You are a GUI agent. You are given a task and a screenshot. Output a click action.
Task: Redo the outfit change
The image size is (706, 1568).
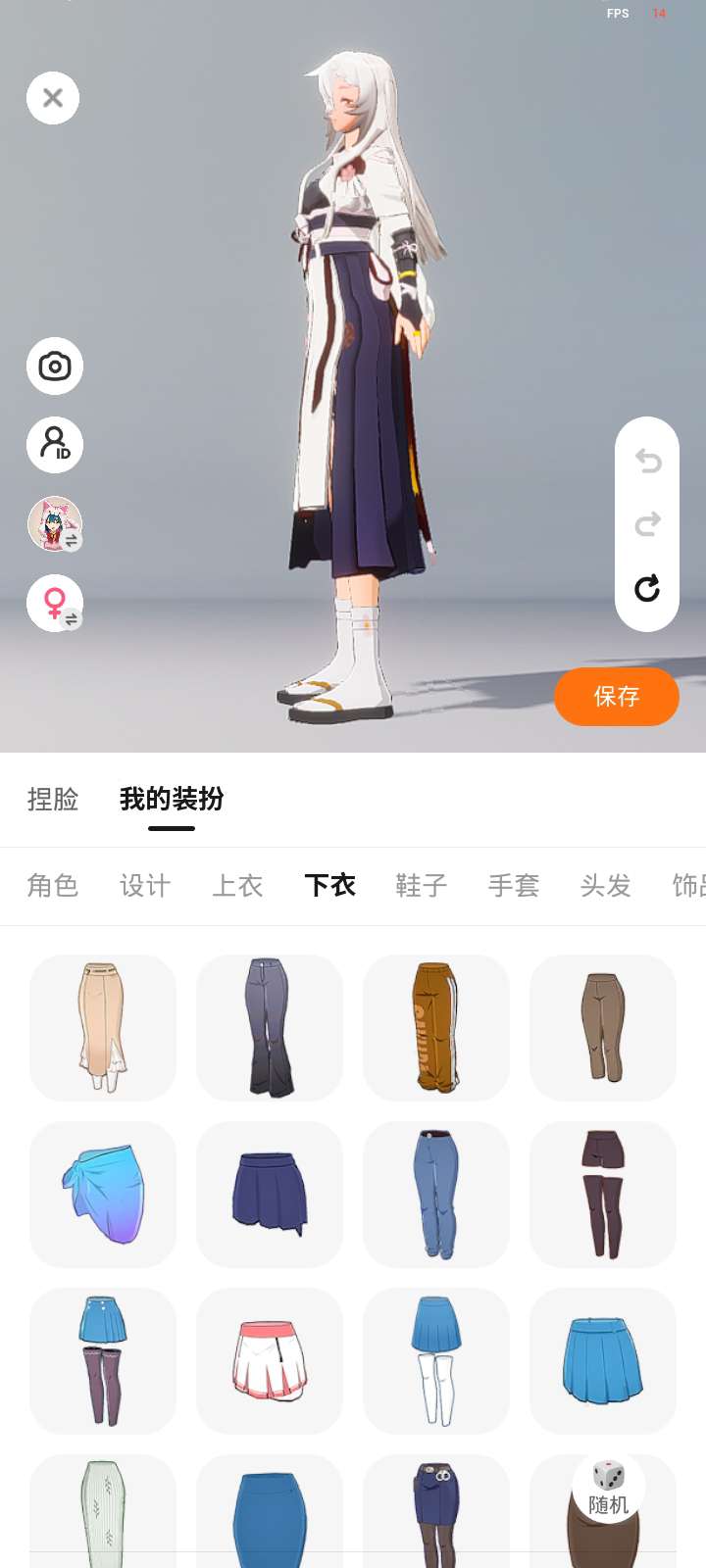click(x=647, y=524)
